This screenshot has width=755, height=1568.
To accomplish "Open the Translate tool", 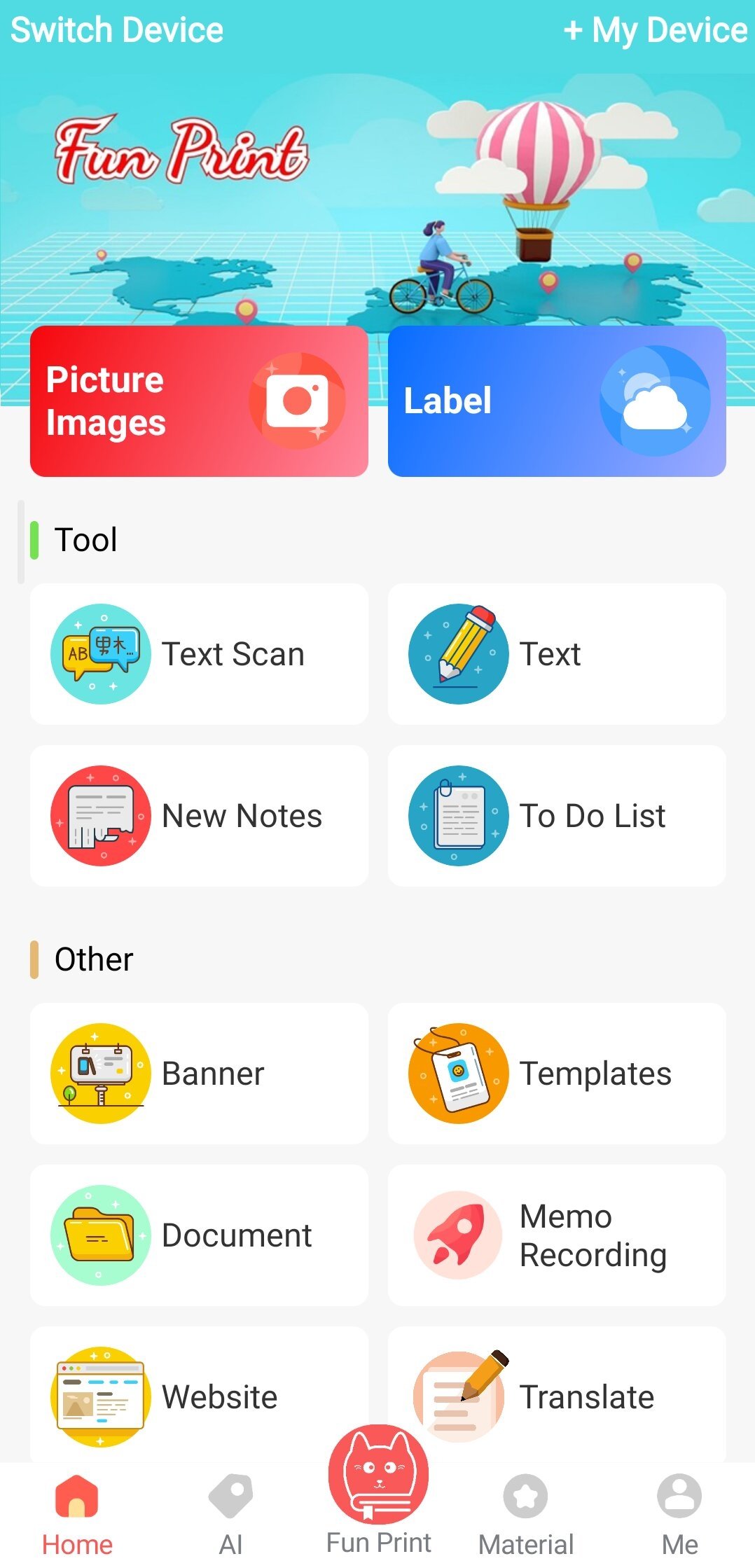I will (557, 1396).
